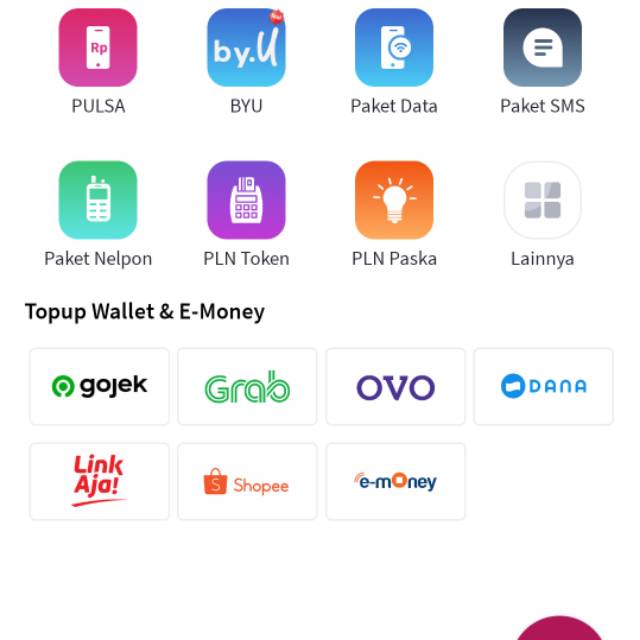The width and height of the screenshot is (640, 640).
Task: Top up Gojek wallet
Action: (99, 386)
